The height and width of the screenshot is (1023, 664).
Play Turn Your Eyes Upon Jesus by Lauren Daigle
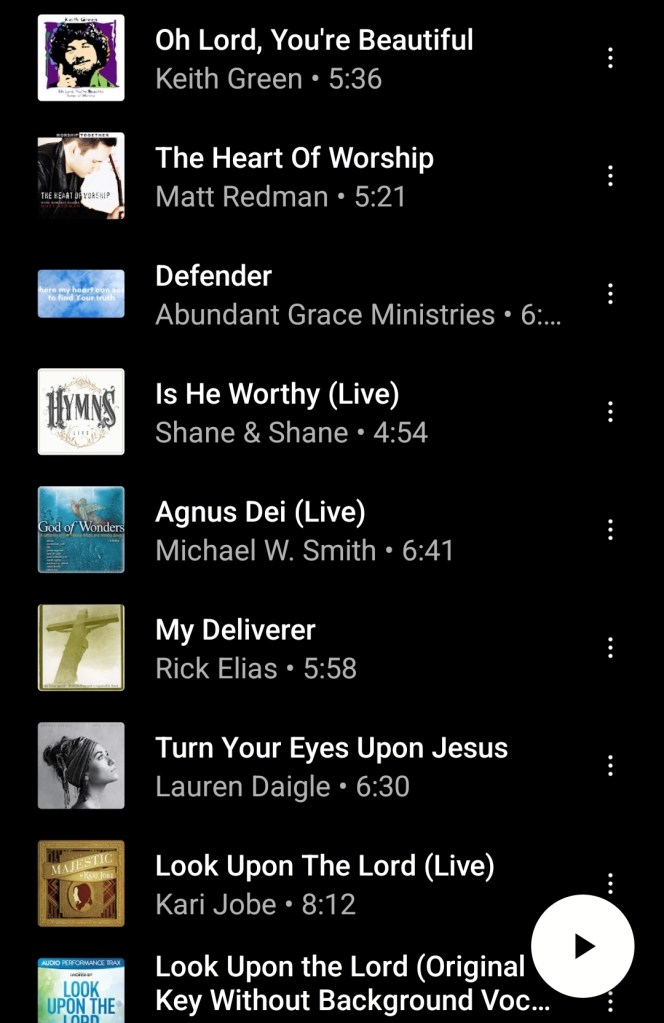[x=330, y=766]
